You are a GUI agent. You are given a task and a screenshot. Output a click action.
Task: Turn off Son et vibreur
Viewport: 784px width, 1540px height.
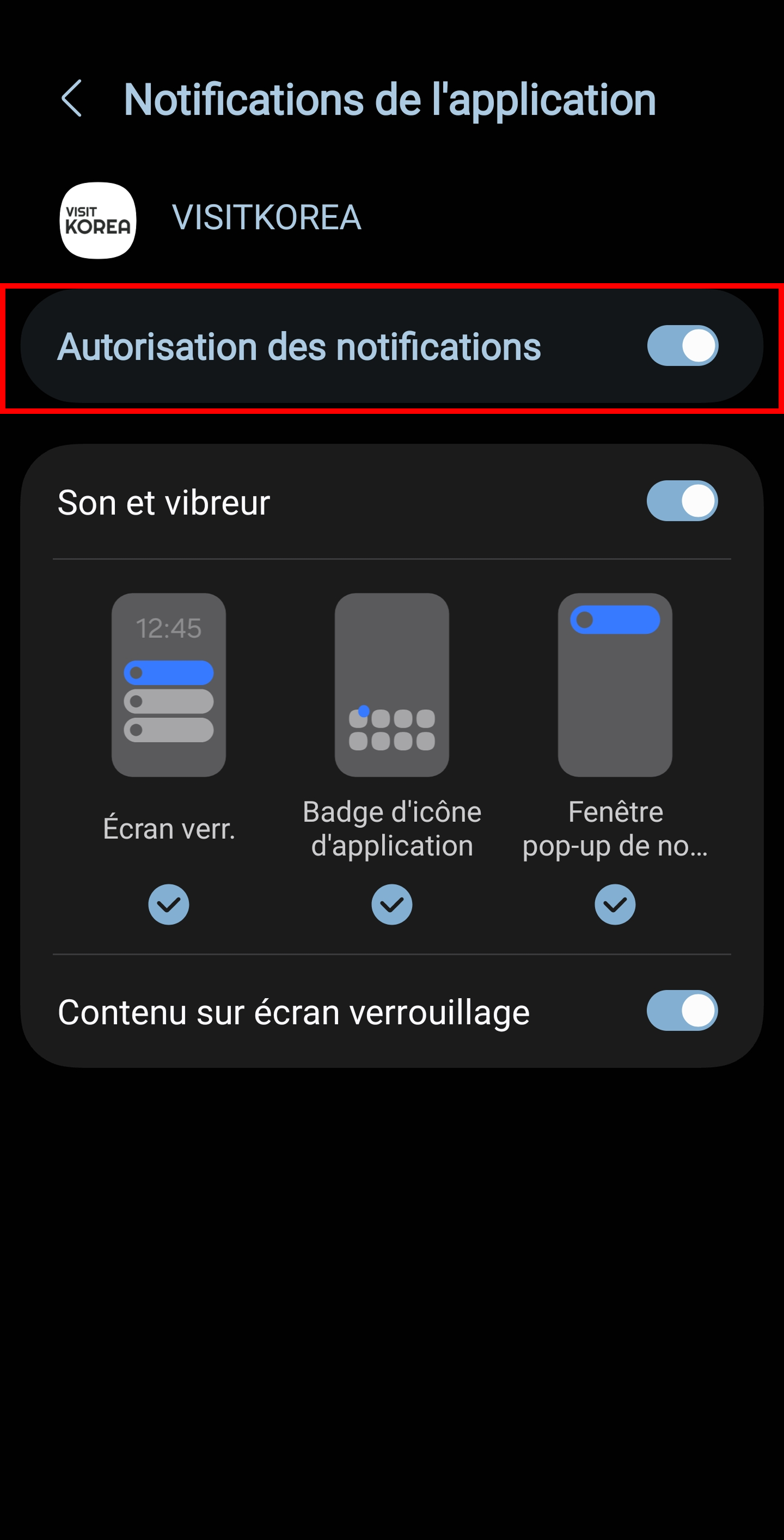[x=682, y=501]
